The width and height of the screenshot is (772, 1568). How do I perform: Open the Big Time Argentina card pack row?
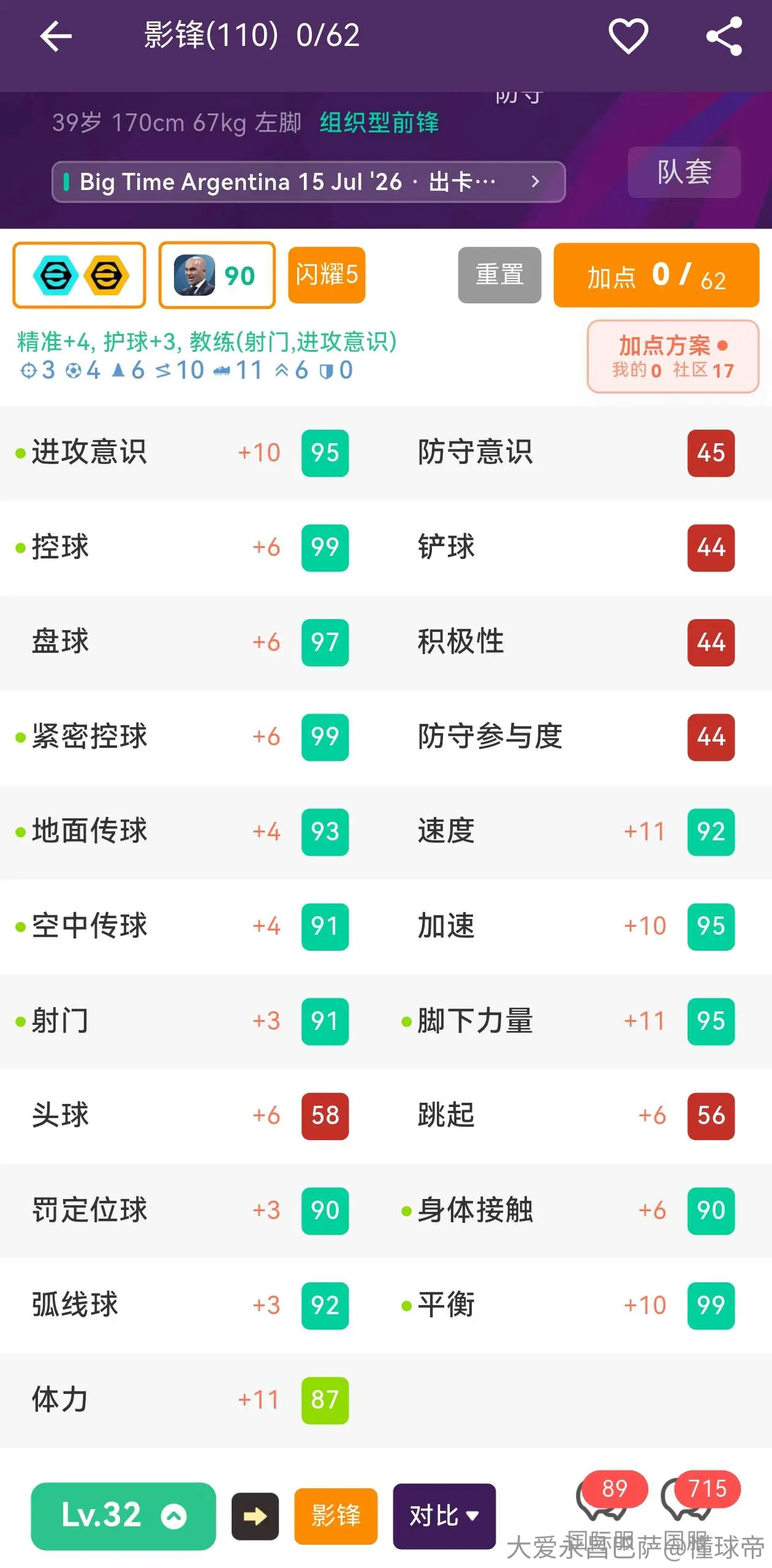click(308, 181)
